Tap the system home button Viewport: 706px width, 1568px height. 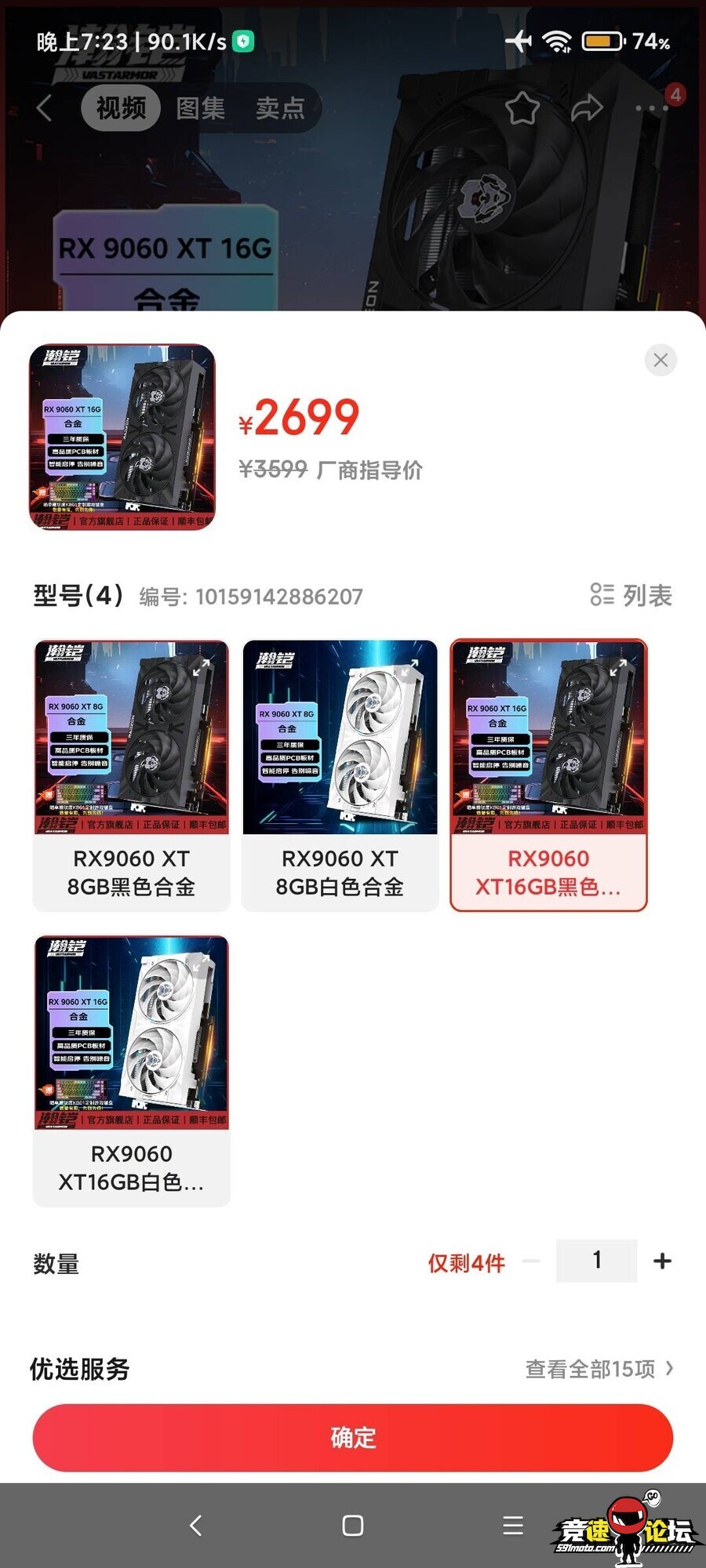coord(353,1525)
